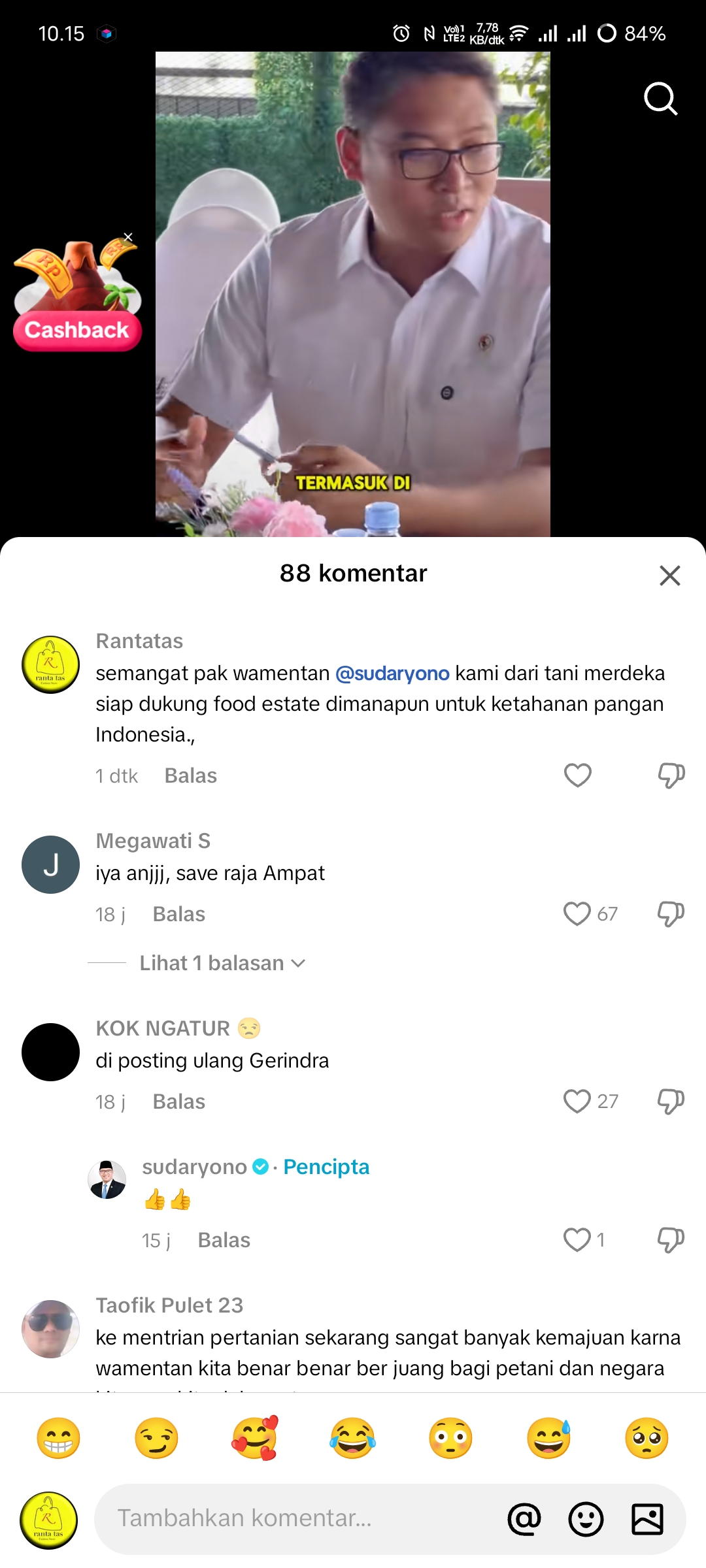Focus the Tambahkan komentar field
This screenshot has width=706, height=1568.
(x=301, y=1518)
